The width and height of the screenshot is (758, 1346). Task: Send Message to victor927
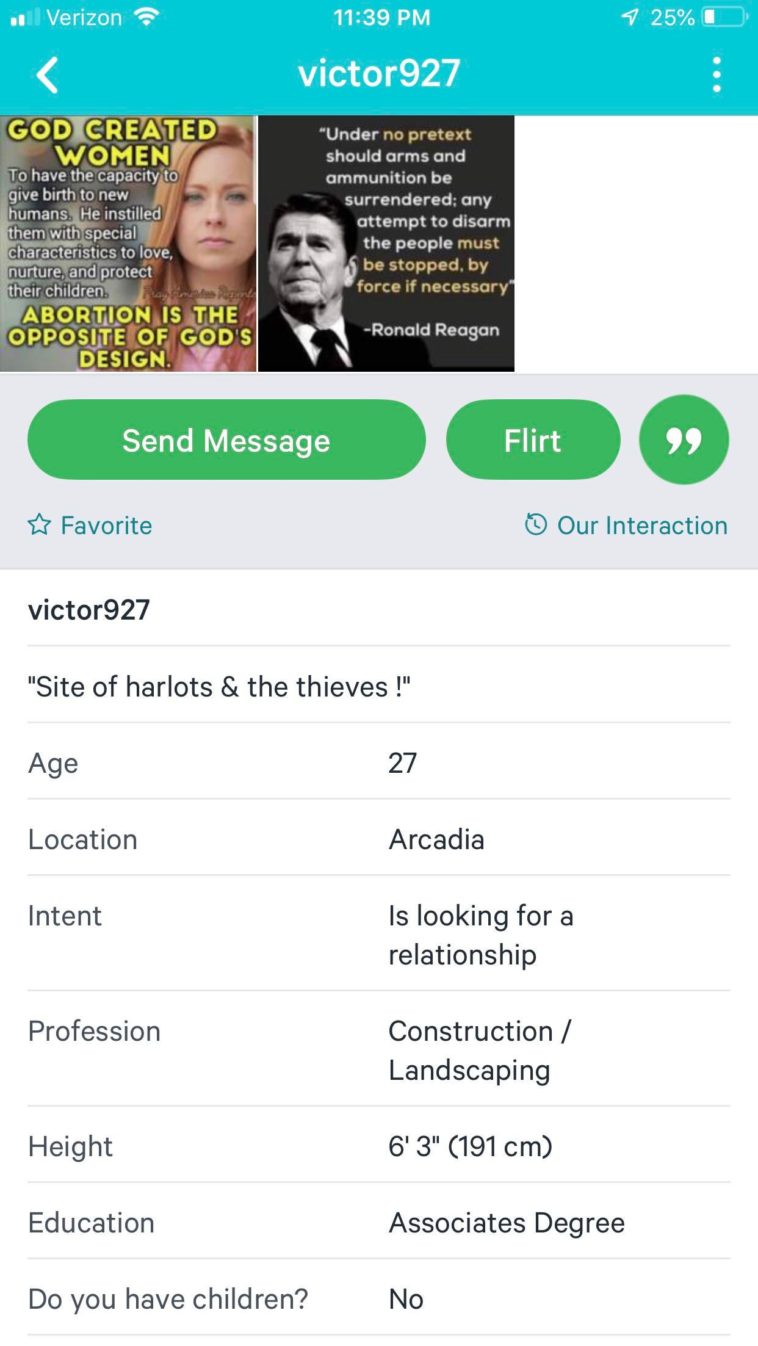pyautogui.click(x=226, y=440)
